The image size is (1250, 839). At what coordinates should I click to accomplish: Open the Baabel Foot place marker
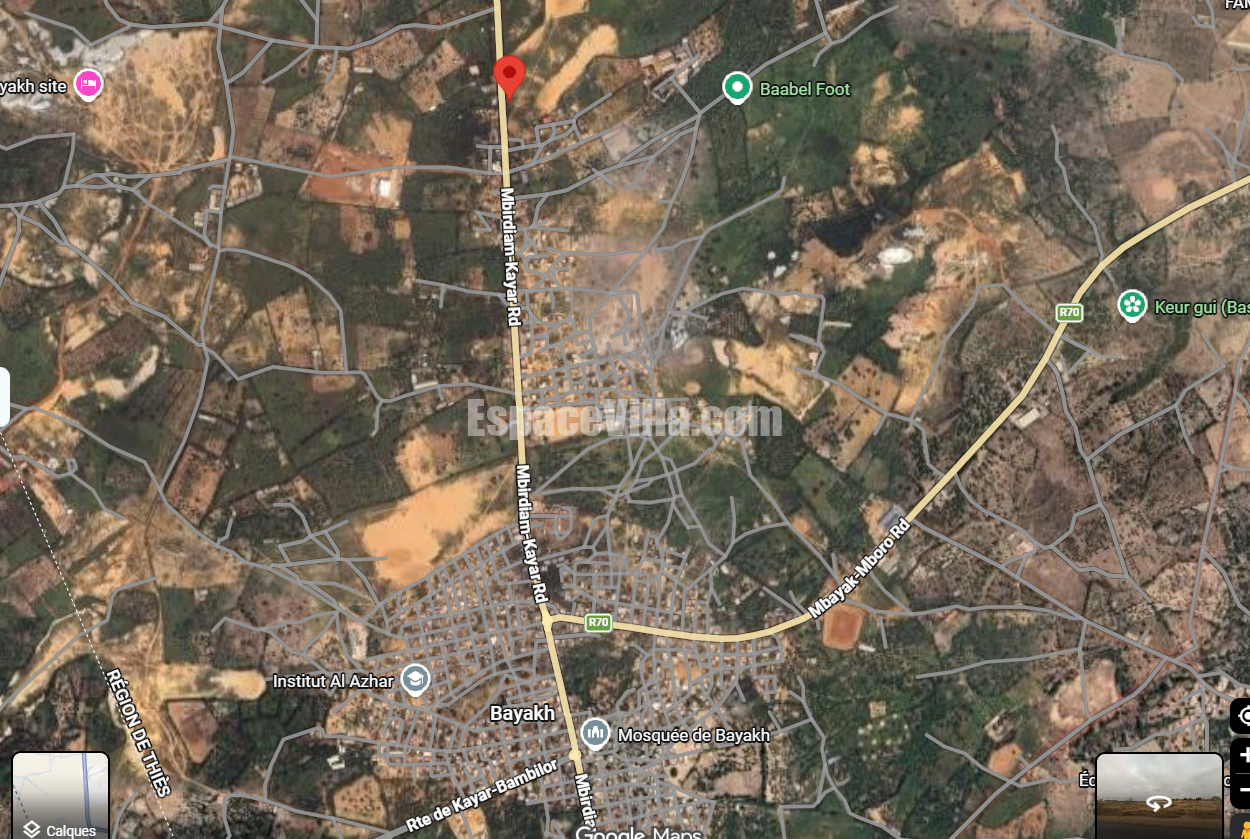737,88
